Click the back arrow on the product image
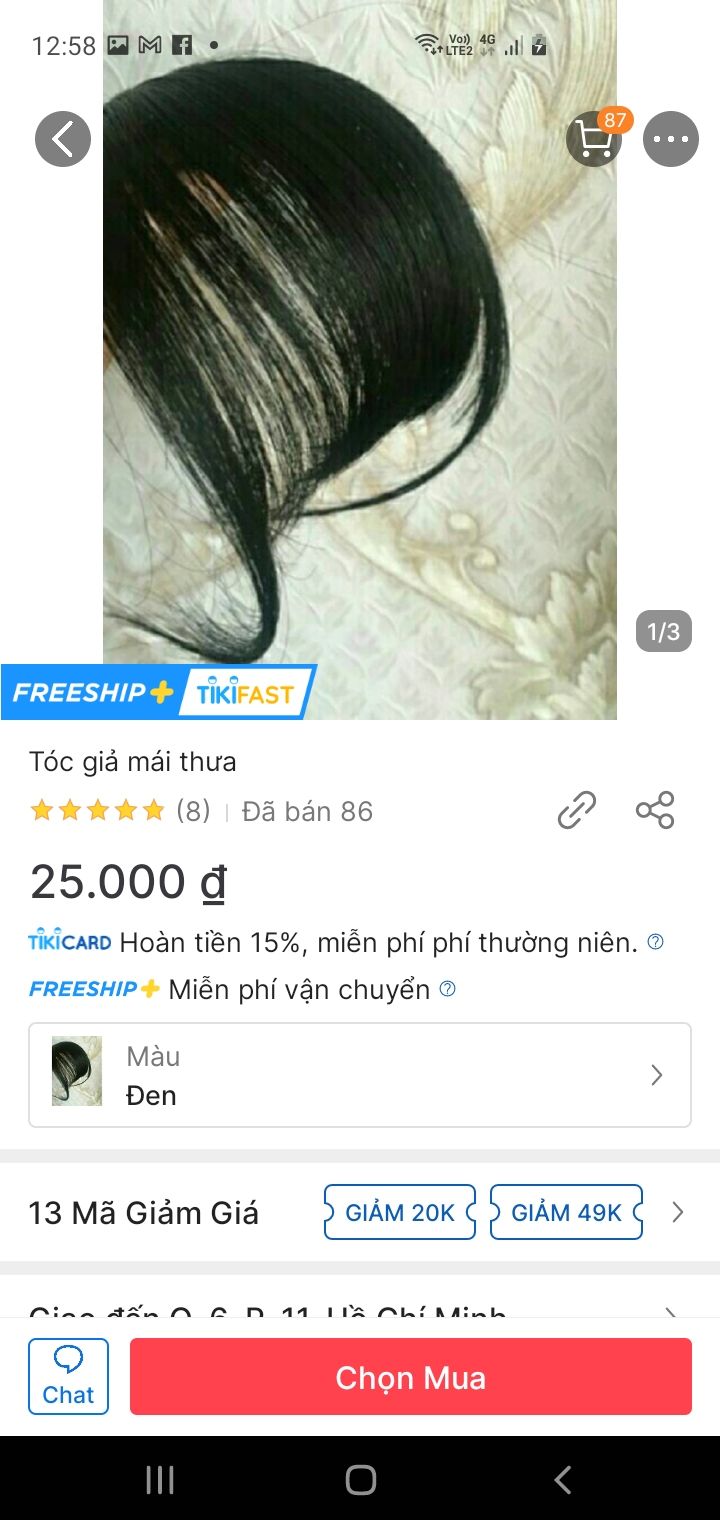The height and width of the screenshot is (1520, 720). (x=63, y=139)
